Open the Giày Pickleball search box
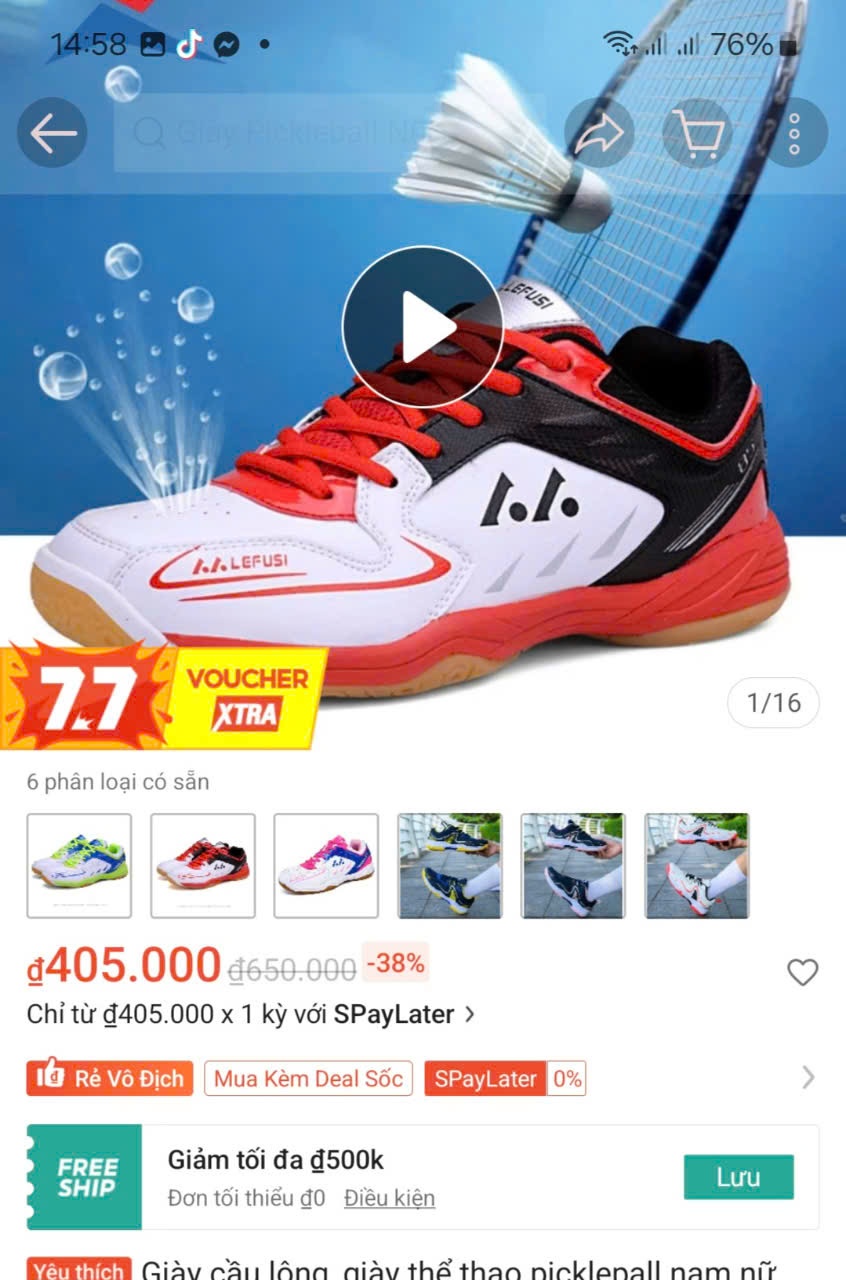Viewport: 846px width, 1280px height. pos(330,133)
